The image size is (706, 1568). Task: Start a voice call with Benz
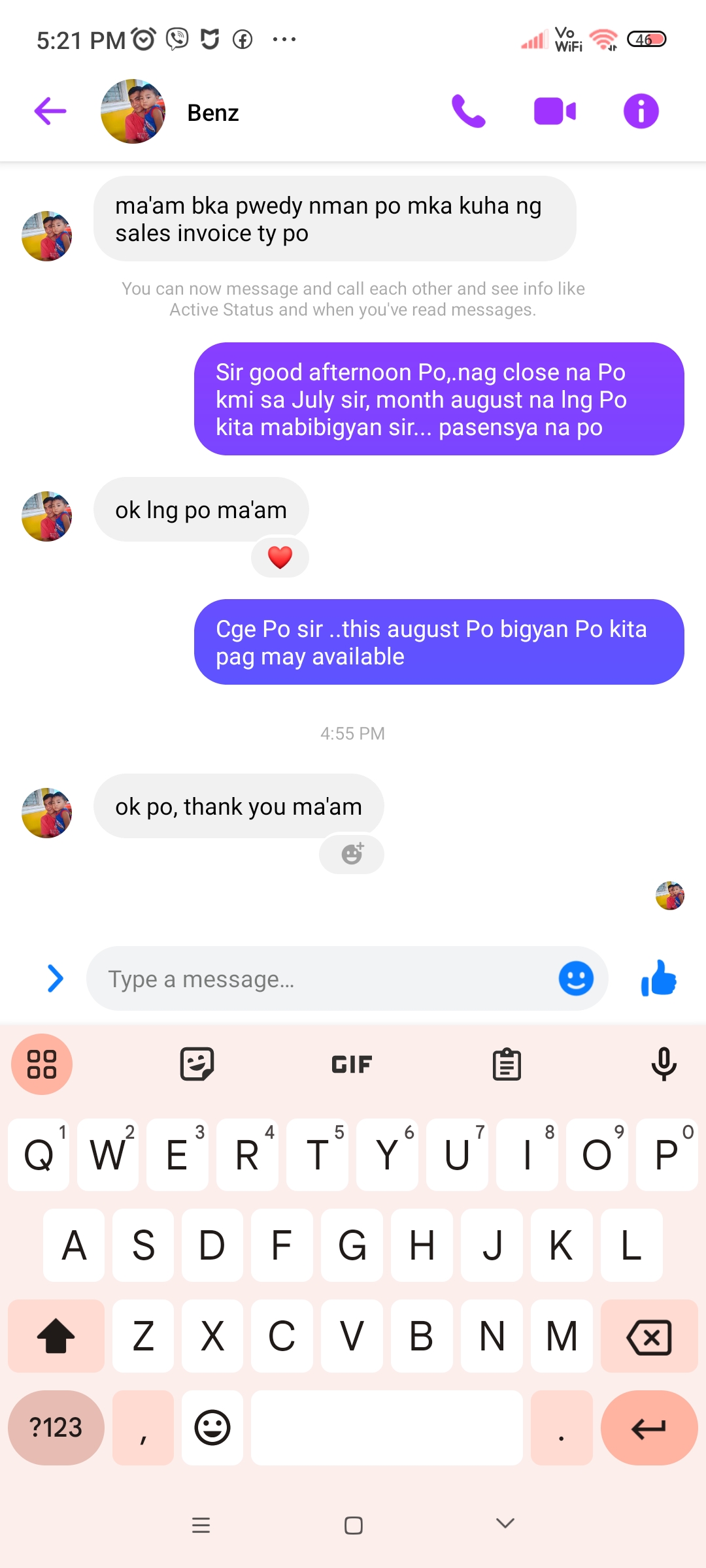point(468,111)
